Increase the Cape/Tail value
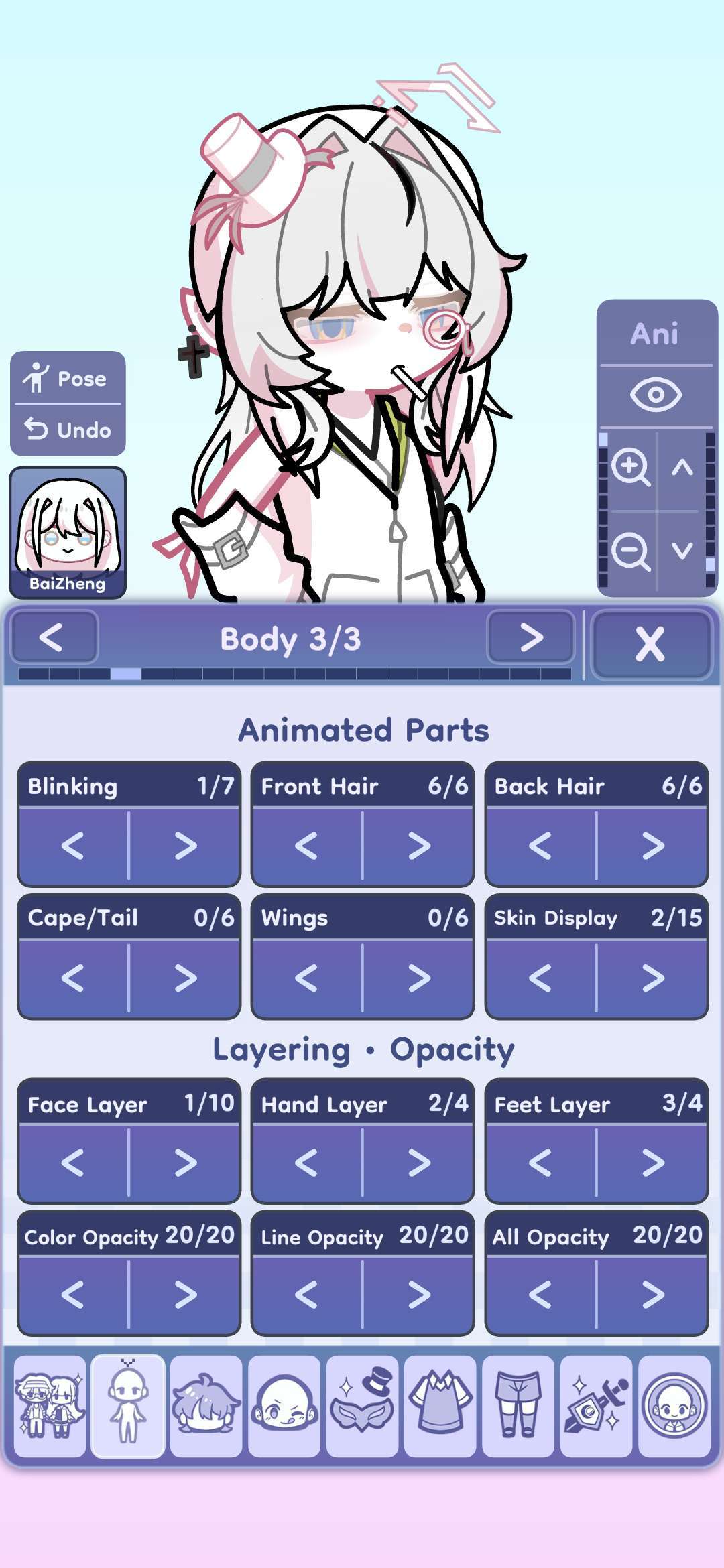 (x=185, y=978)
